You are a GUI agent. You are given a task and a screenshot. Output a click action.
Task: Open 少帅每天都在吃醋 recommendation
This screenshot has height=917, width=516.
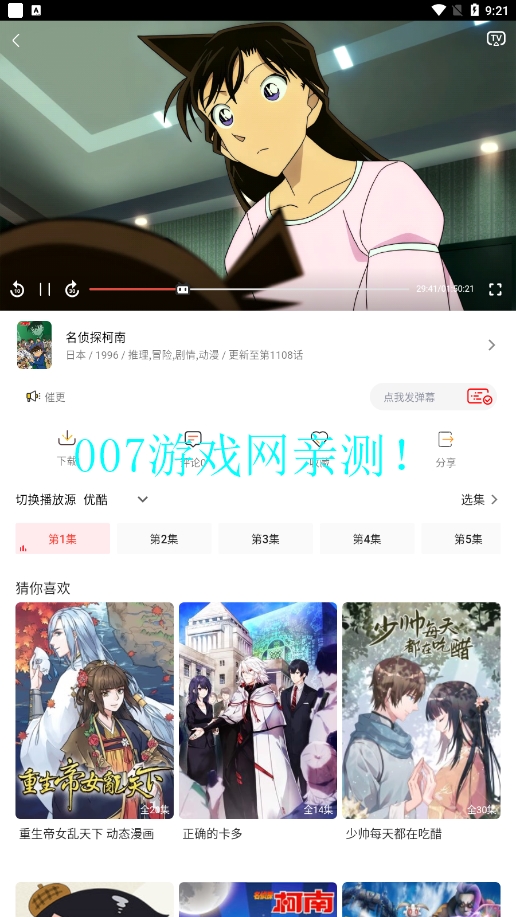pos(421,722)
